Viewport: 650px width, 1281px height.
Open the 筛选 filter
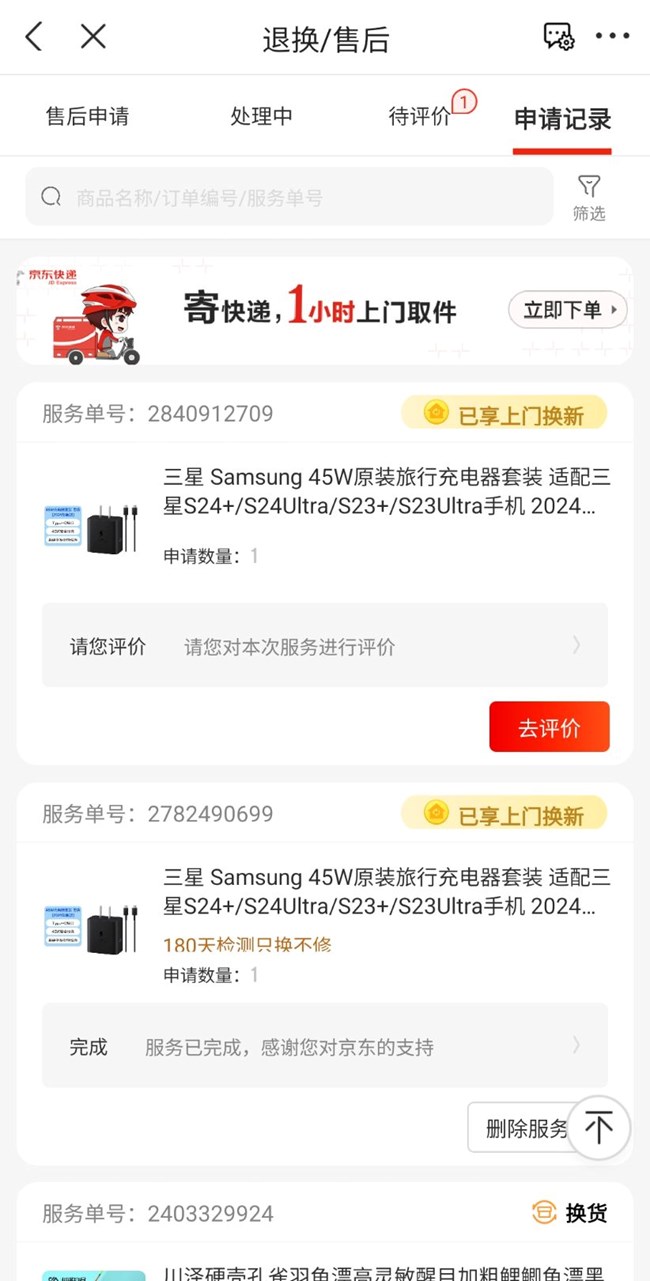coord(589,197)
